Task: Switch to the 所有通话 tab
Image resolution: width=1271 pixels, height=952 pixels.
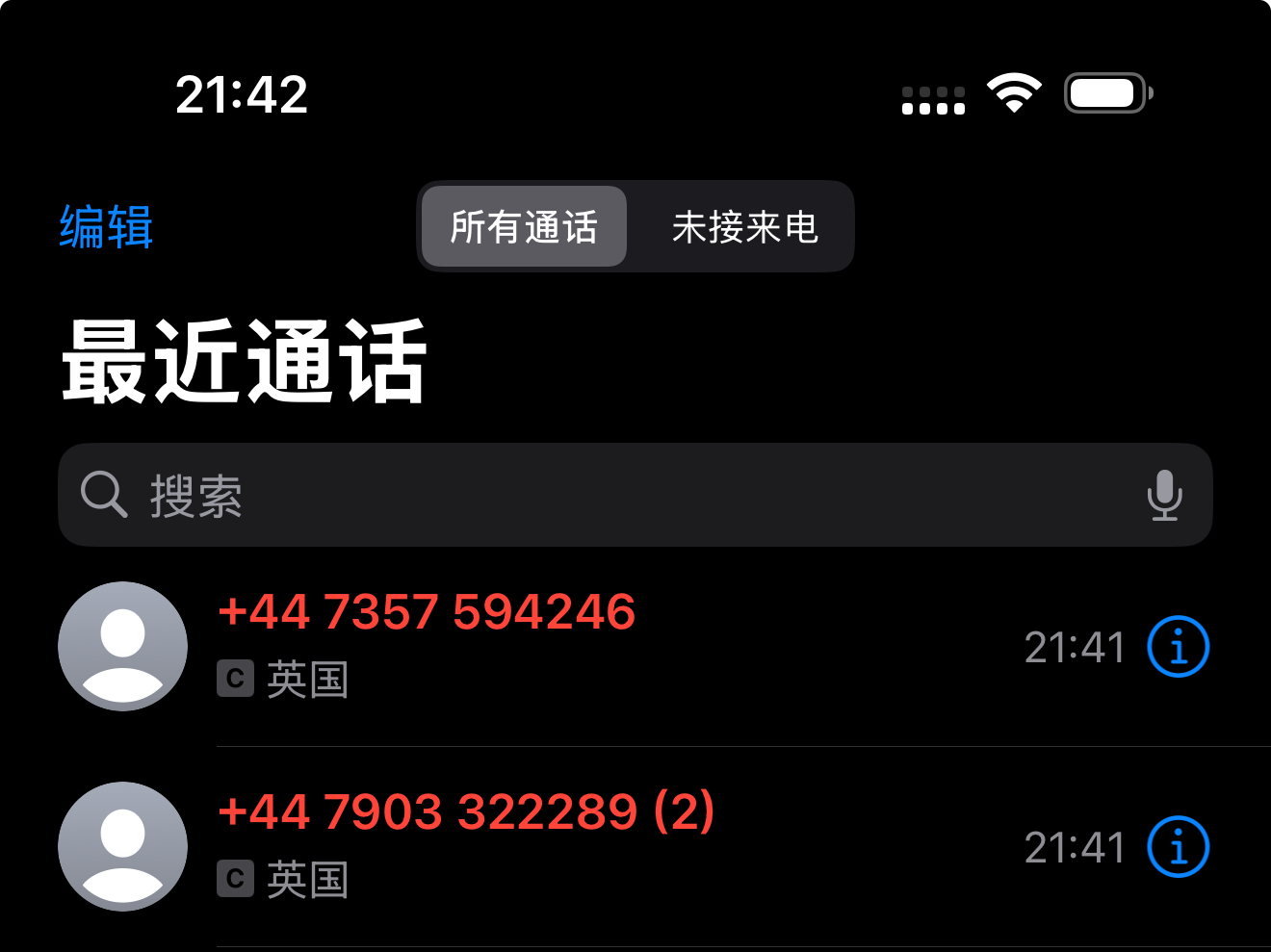Action: click(x=525, y=227)
